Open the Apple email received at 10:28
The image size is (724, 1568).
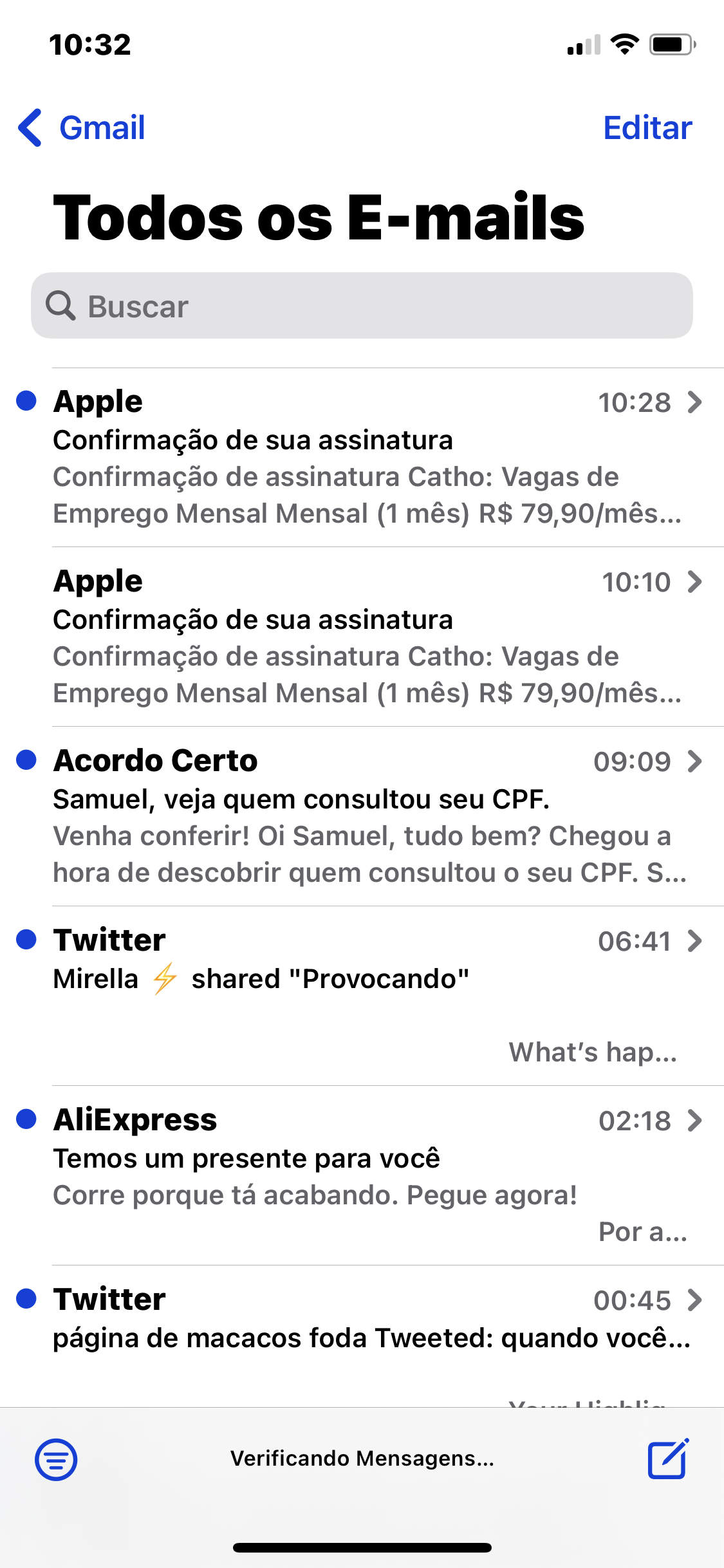367,457
